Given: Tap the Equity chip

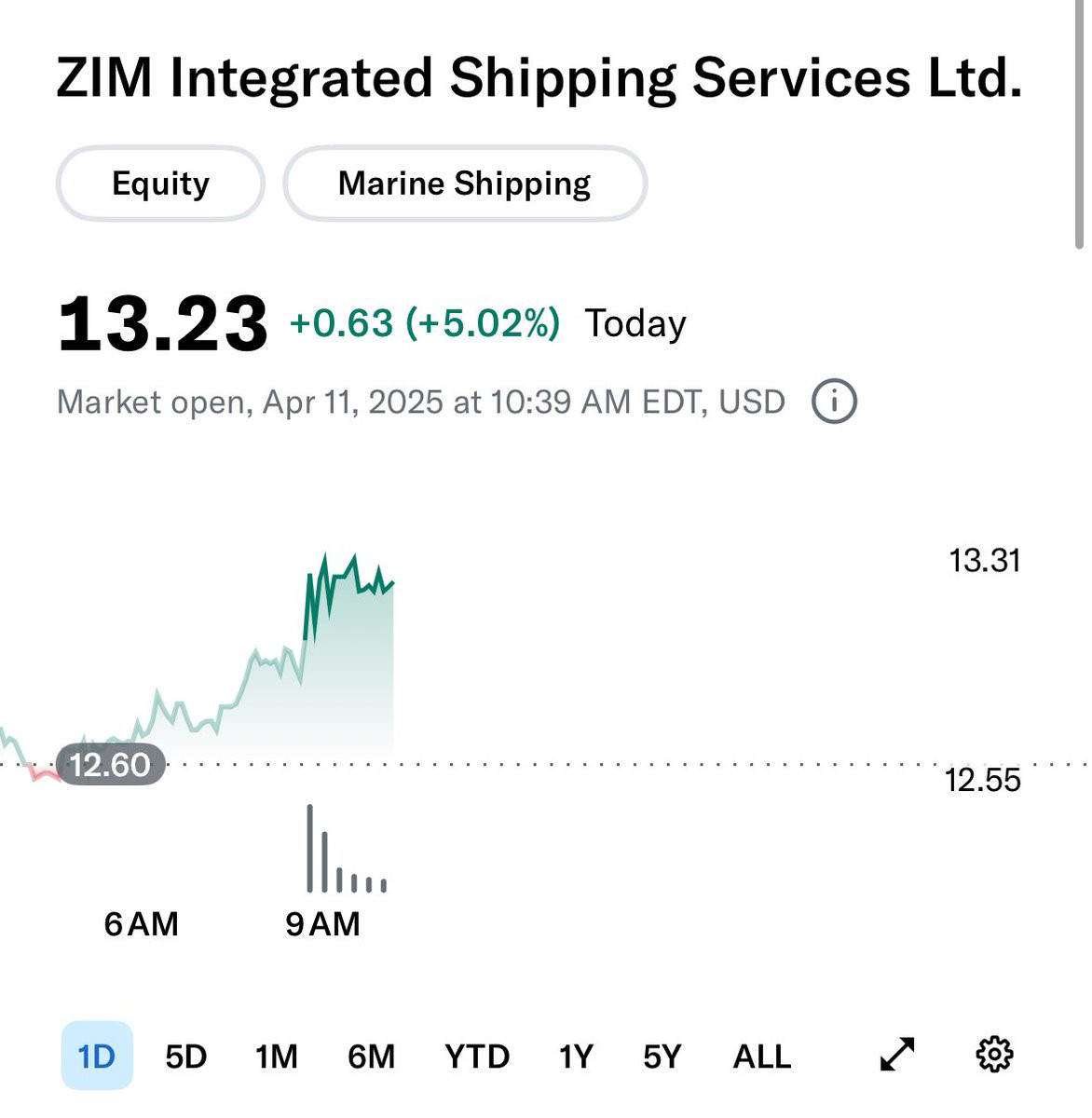Looking at the screenshot, I should coord(160,184).
